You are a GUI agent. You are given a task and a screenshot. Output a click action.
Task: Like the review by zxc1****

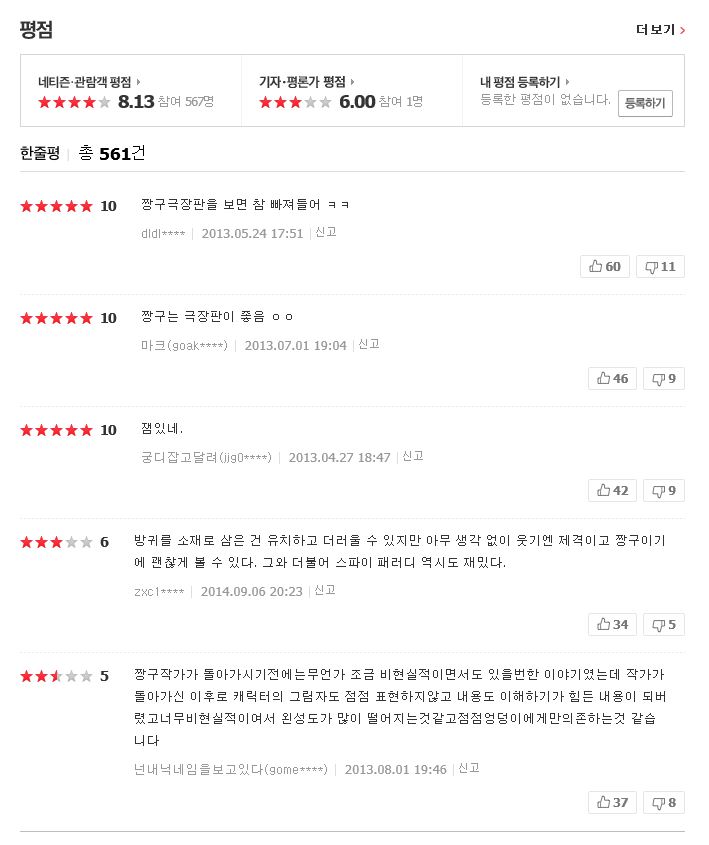point(612,624)
